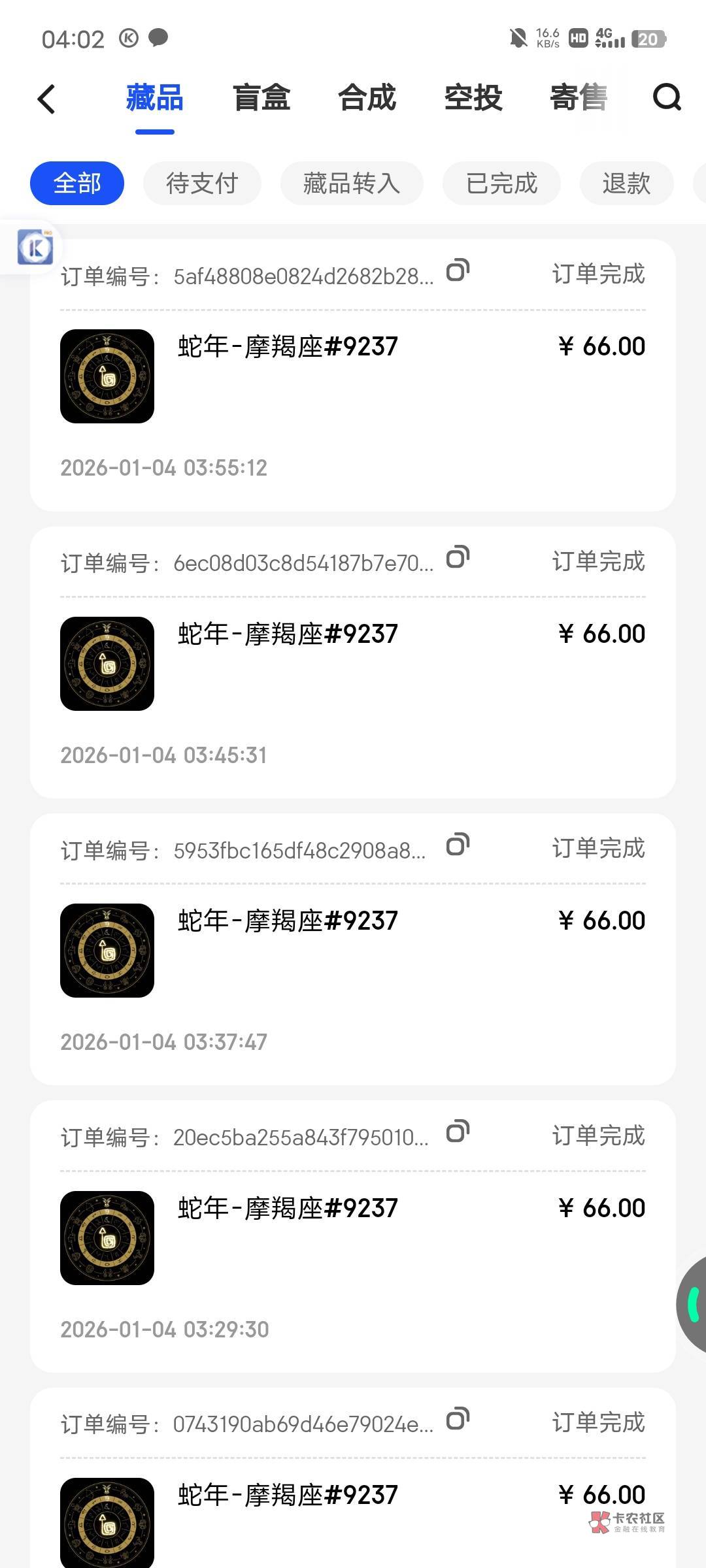Screen dimensions: 706x1568
Task: Go back using the top-left arrow
Action: (46, 99)
